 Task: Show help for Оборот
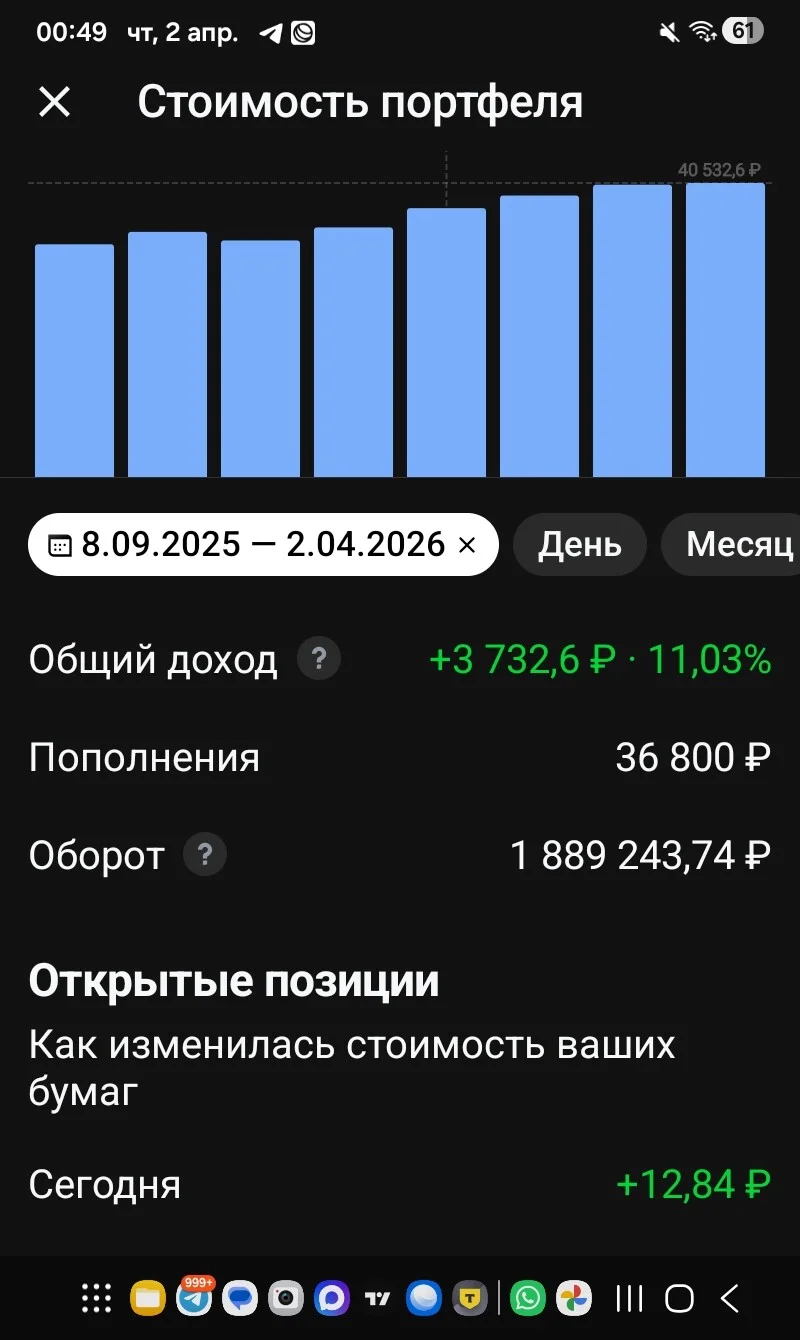(x=205, y=856)
